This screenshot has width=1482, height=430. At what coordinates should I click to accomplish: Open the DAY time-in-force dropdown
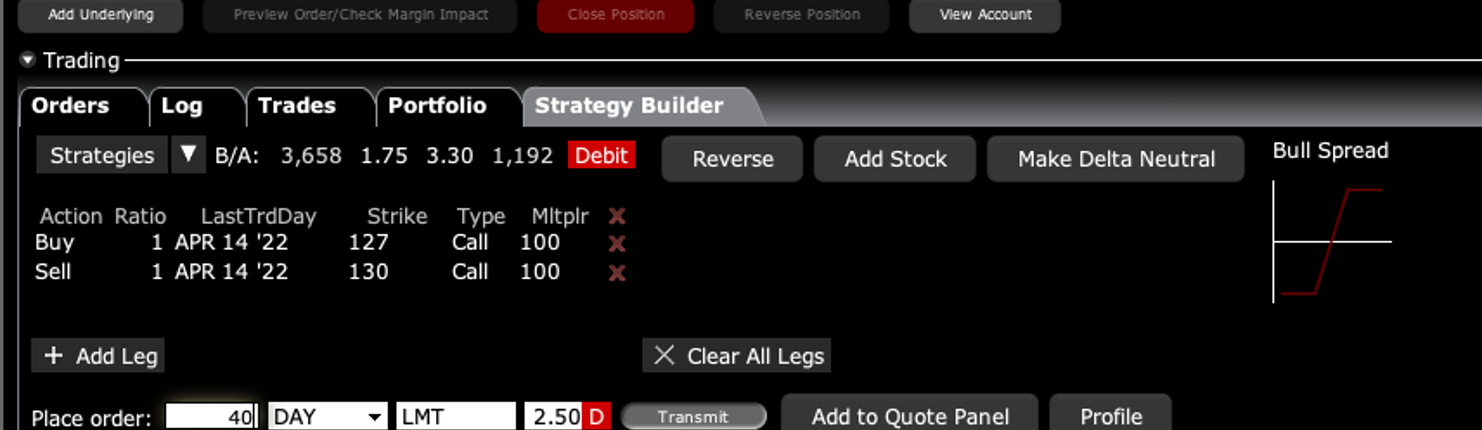pos(328,417)
